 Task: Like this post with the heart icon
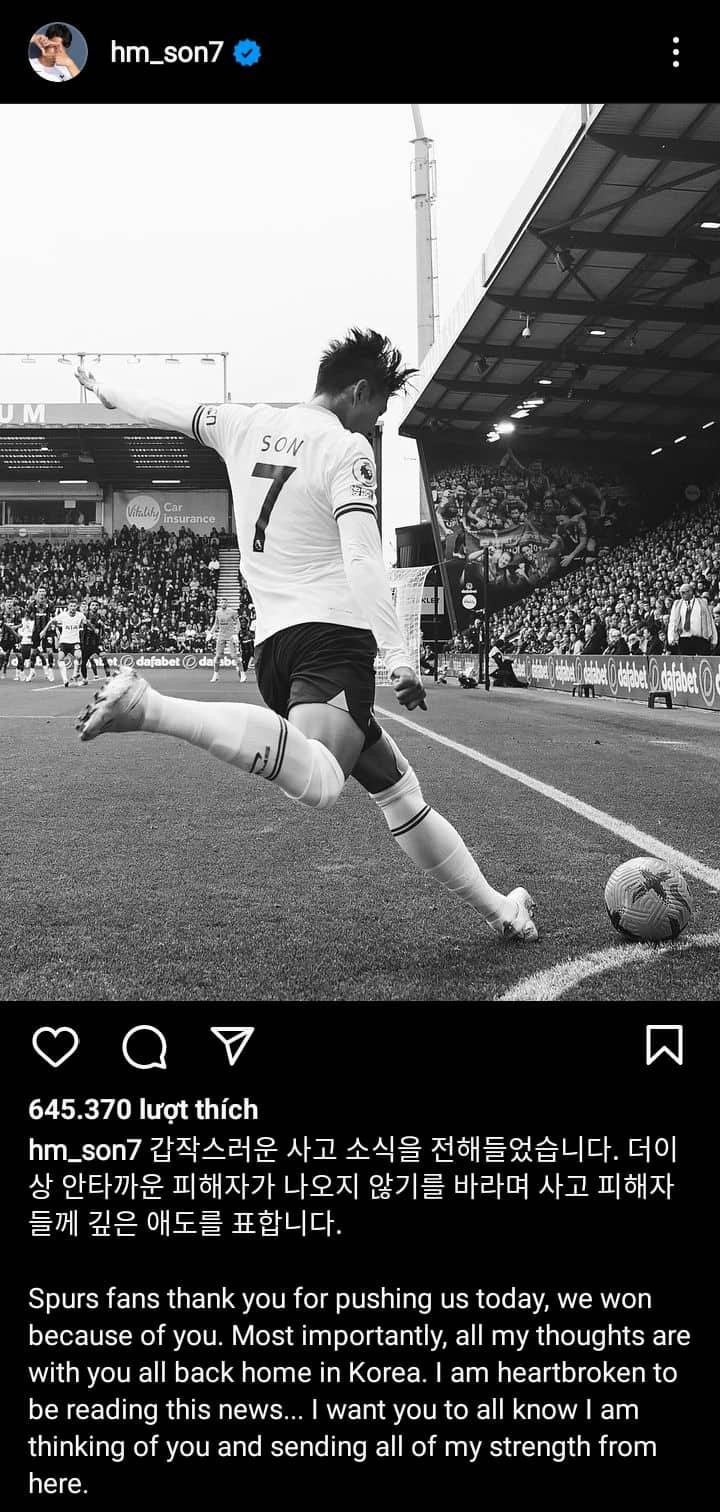point(55,1046)
